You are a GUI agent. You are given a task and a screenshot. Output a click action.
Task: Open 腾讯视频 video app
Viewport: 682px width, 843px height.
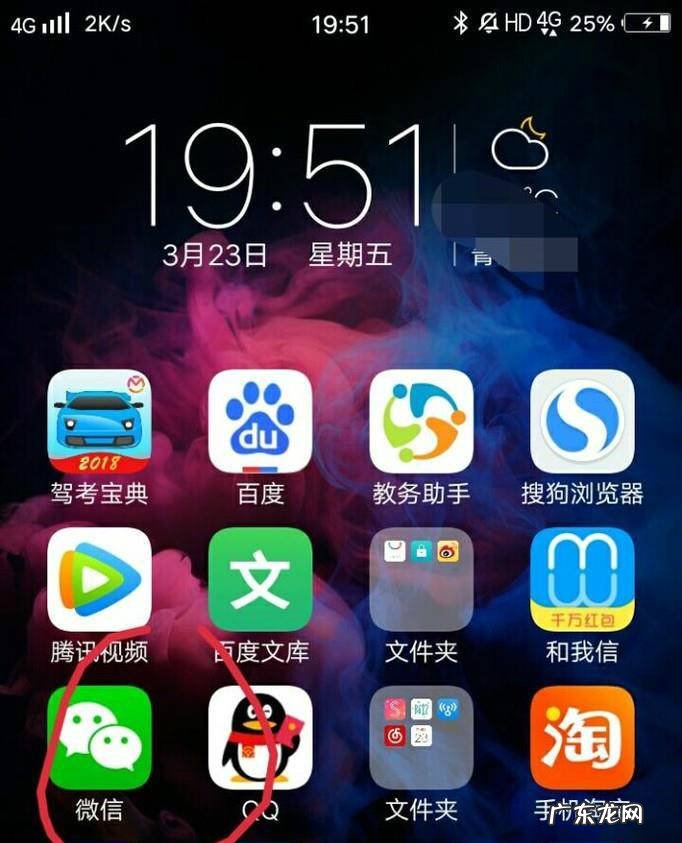(98, 580)
